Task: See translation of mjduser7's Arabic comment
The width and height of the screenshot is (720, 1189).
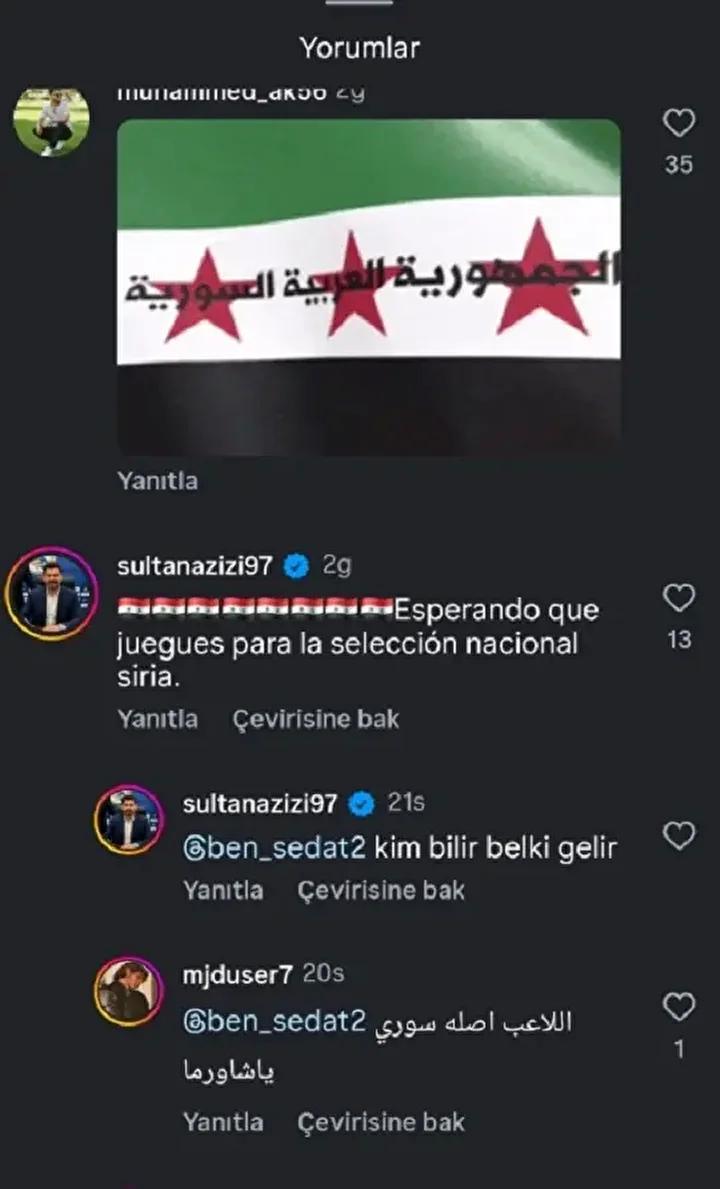Action: [x=381, y=1122]
